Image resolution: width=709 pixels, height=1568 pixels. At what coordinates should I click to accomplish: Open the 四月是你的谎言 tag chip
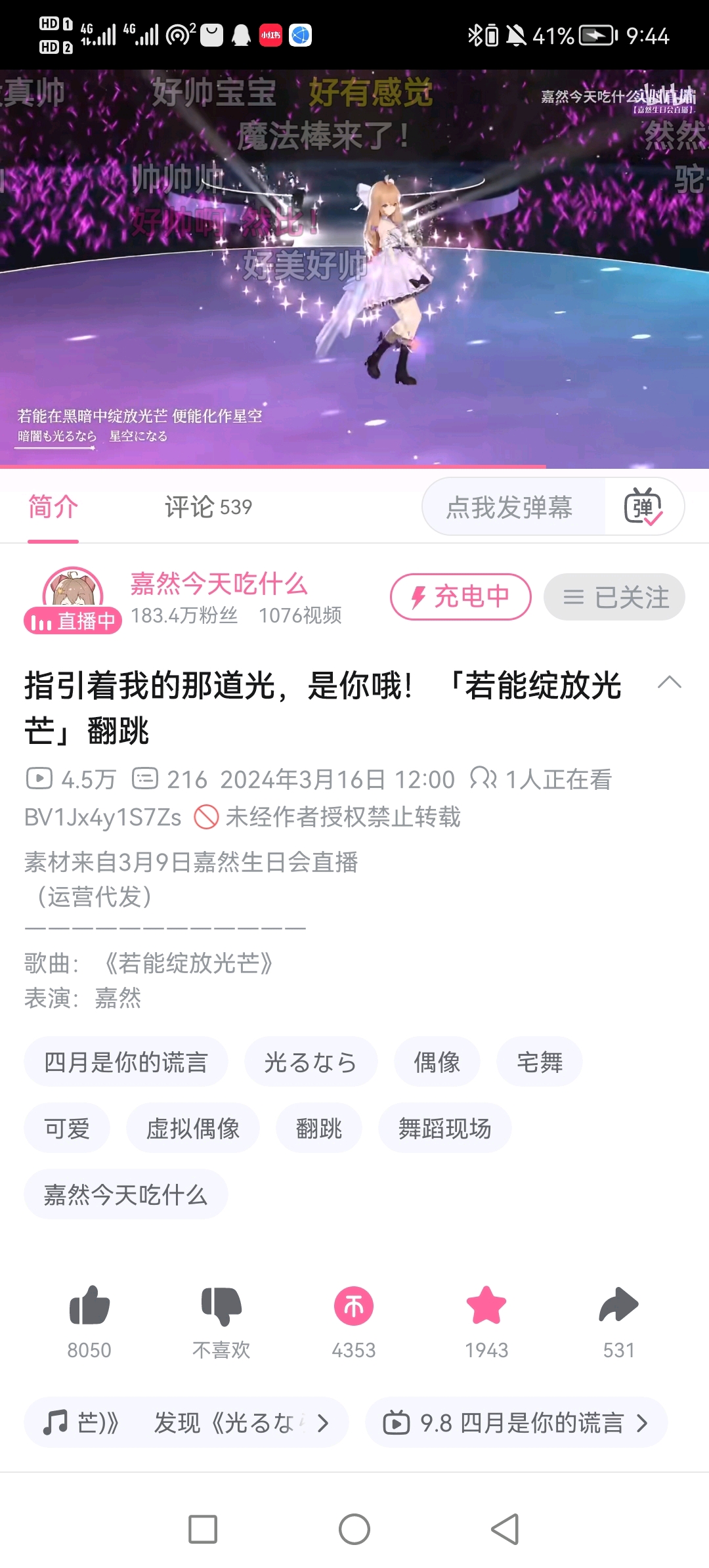tap(126, 1062)
